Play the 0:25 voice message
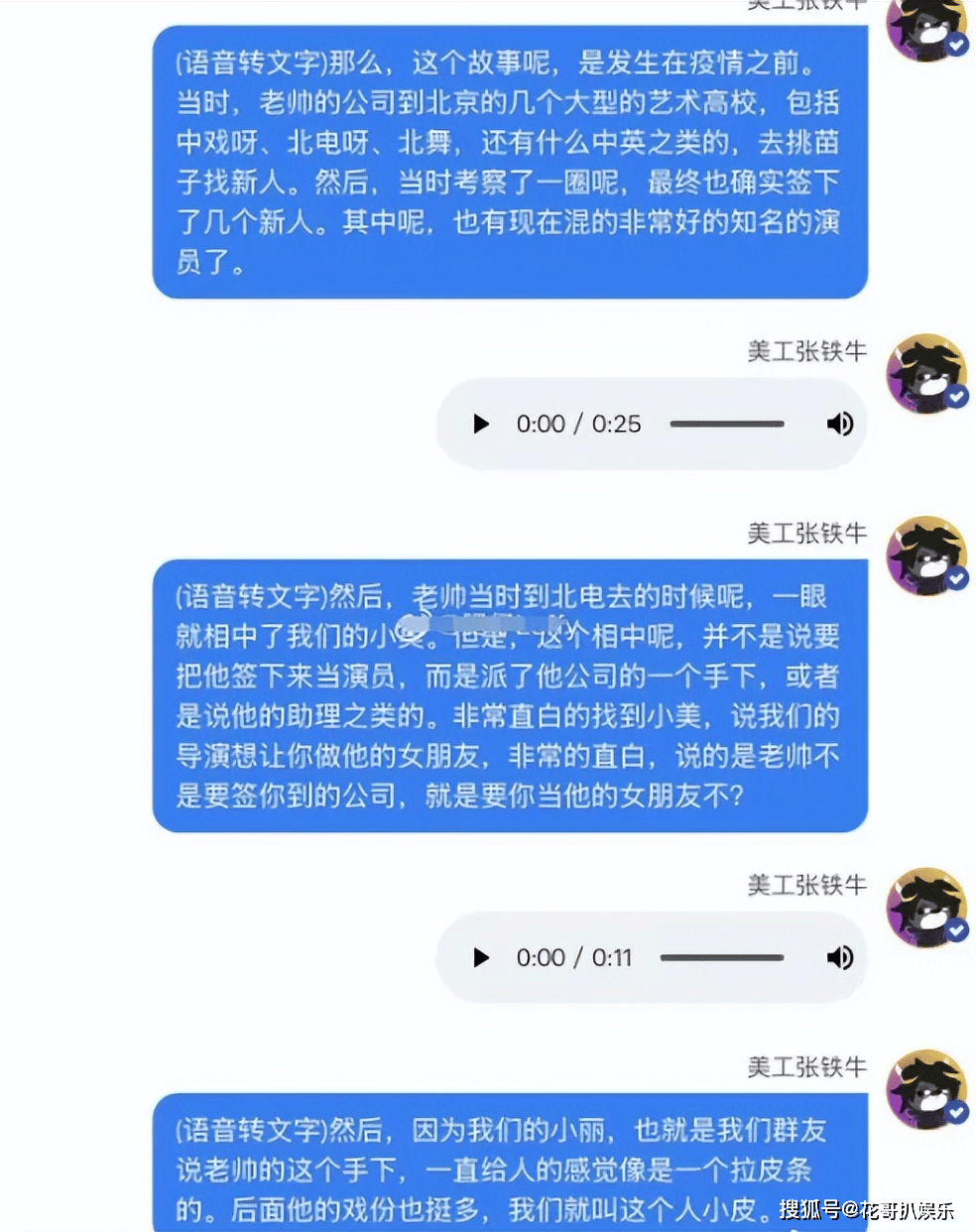The width and height of the screenshot is (976, 1232). (481, 425)
